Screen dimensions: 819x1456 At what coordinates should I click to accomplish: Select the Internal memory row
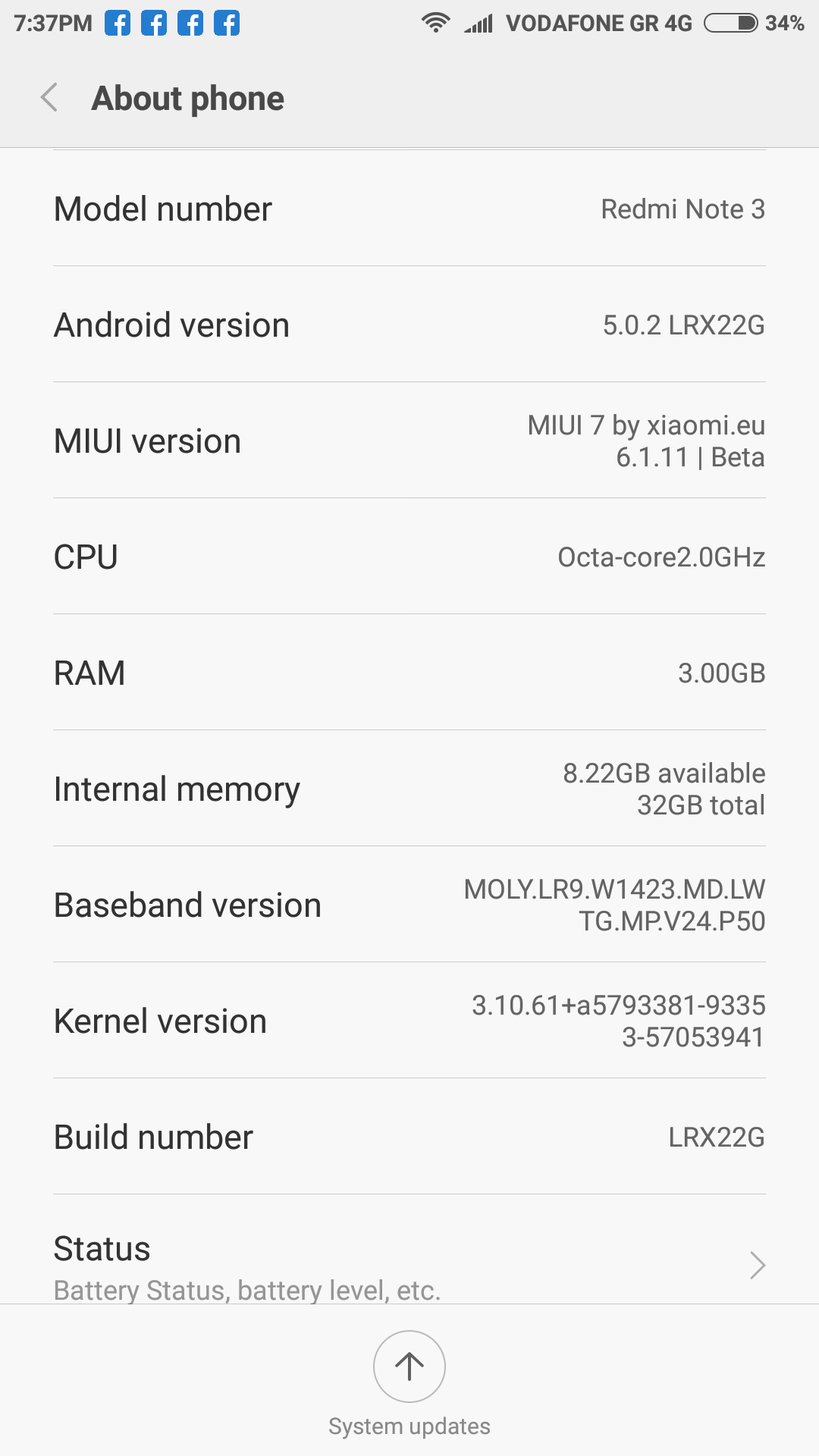click(409, 789)
